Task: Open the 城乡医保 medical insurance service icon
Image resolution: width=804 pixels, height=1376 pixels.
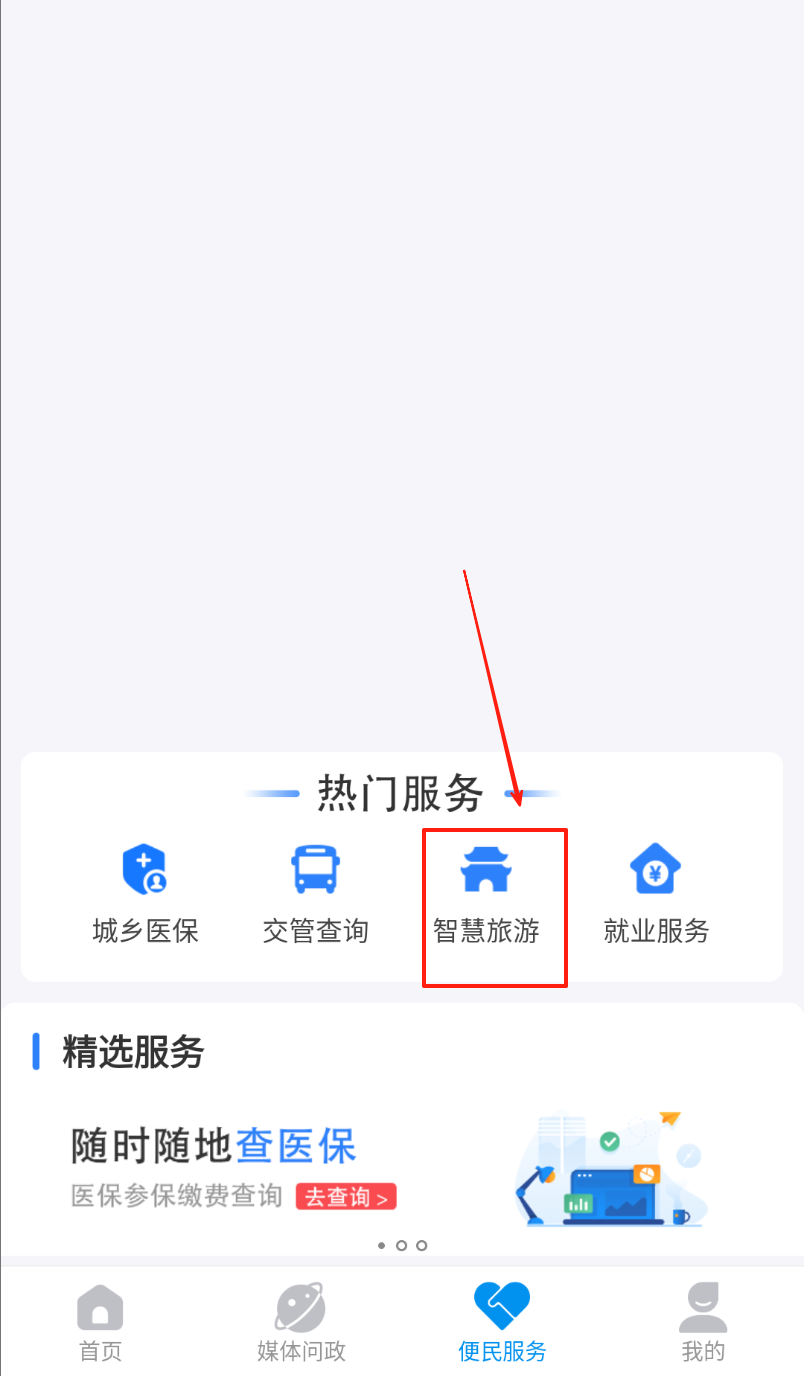Action: [x=144, y=893]
